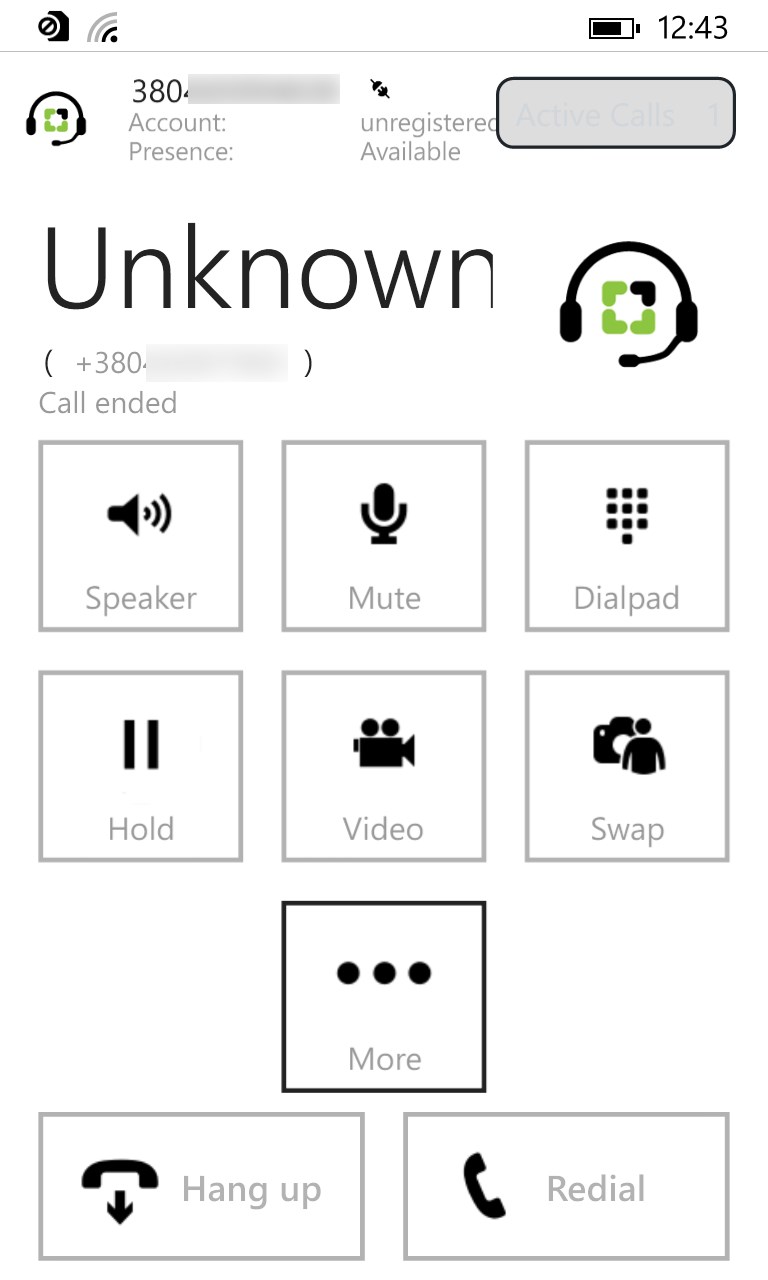The image size is (768, 1280).
Task: Start Video for this call
Action: pyautogui.click(x=384, y=766)
